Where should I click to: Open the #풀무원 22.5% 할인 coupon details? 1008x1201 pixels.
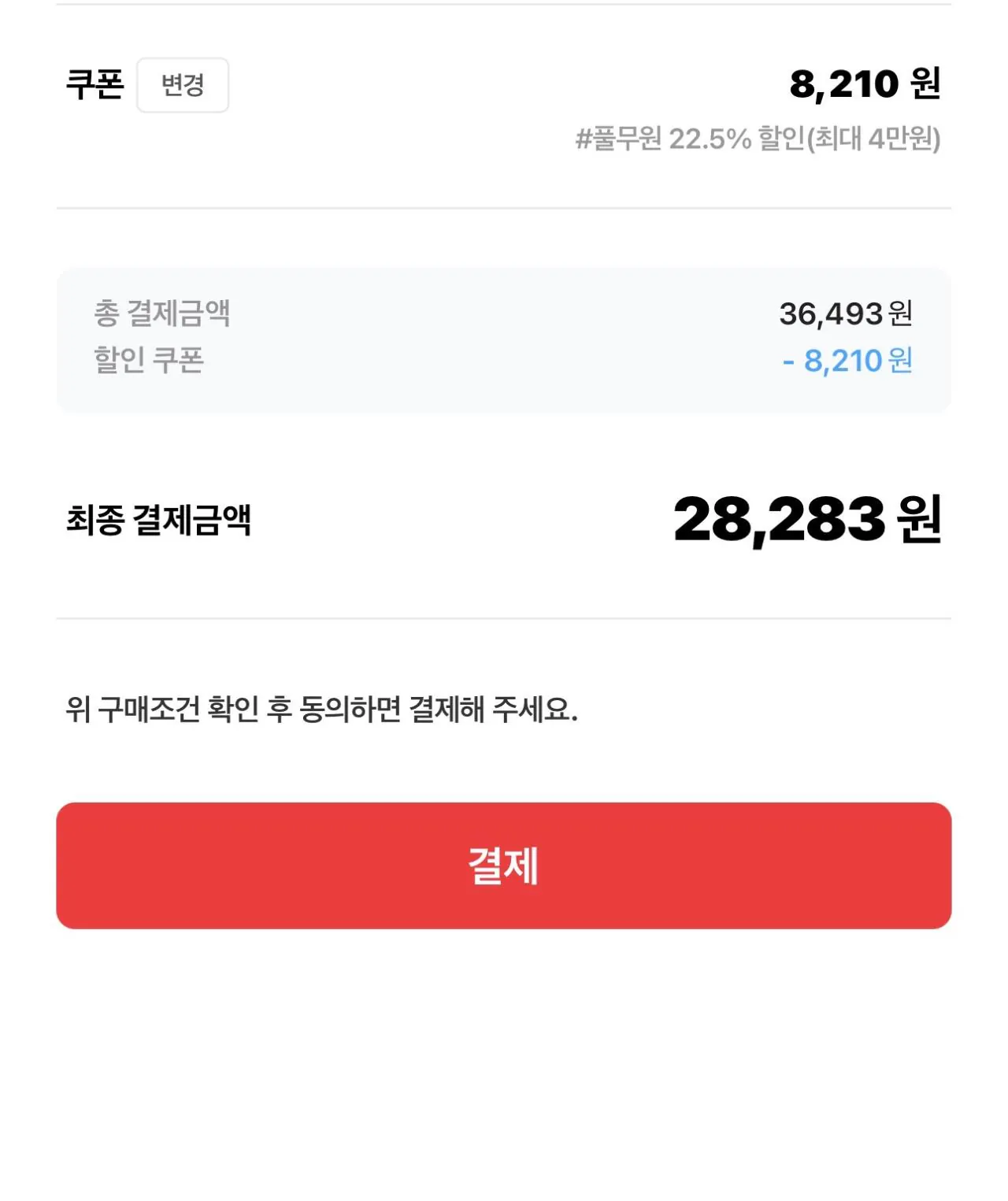tap(758, 139)
